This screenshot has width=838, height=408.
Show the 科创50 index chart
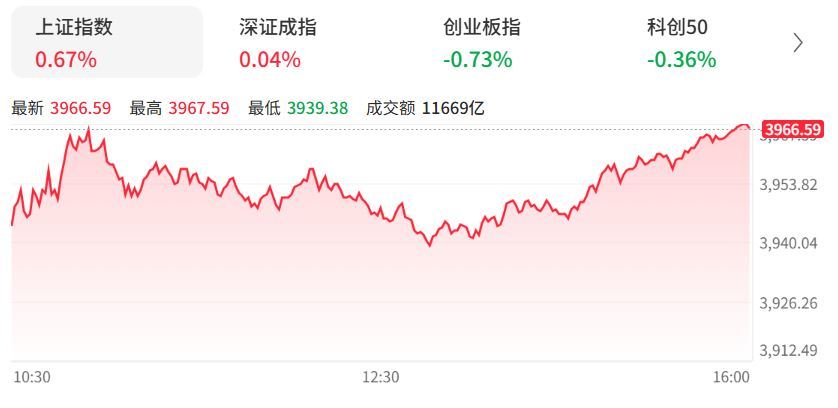click(x=681, y=42)
